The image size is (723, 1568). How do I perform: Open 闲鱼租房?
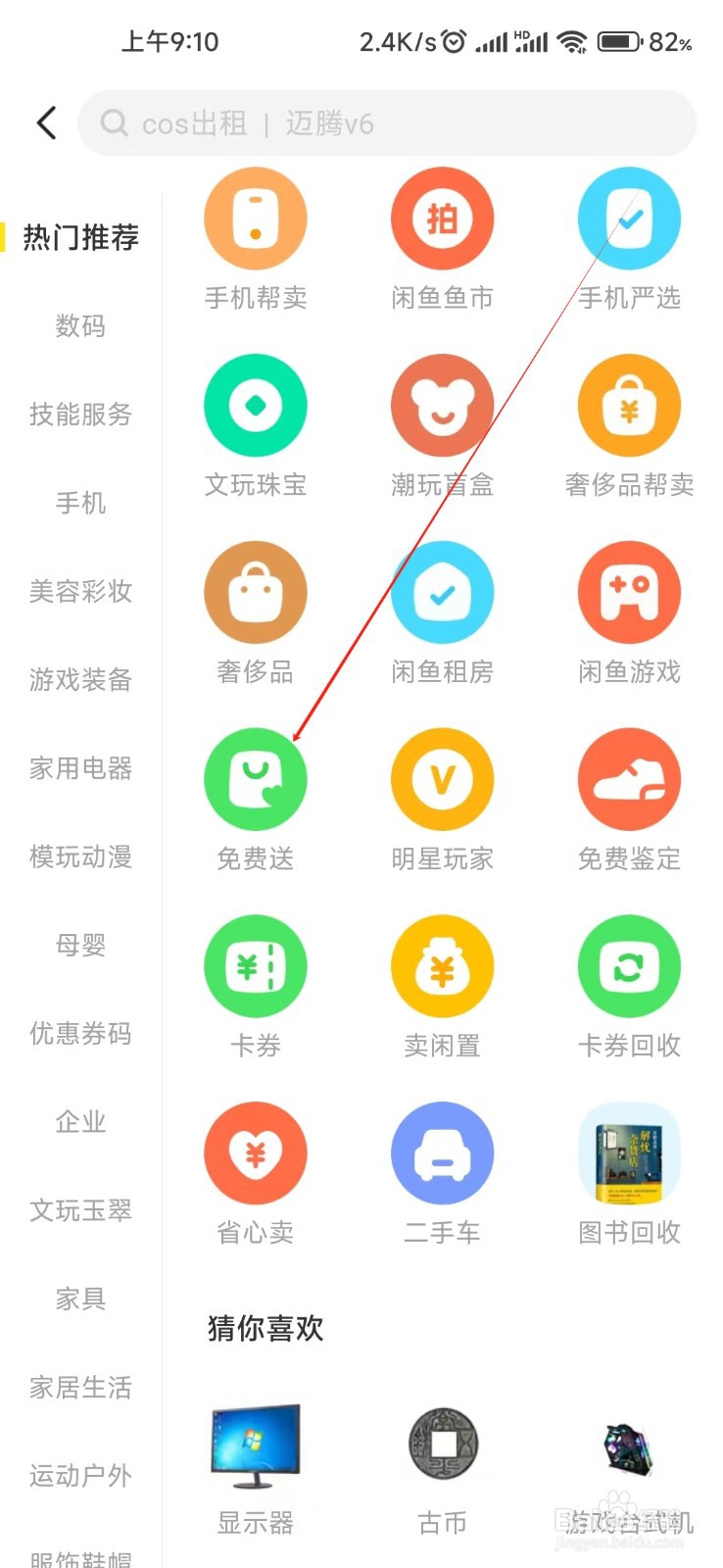click(442, 592)
